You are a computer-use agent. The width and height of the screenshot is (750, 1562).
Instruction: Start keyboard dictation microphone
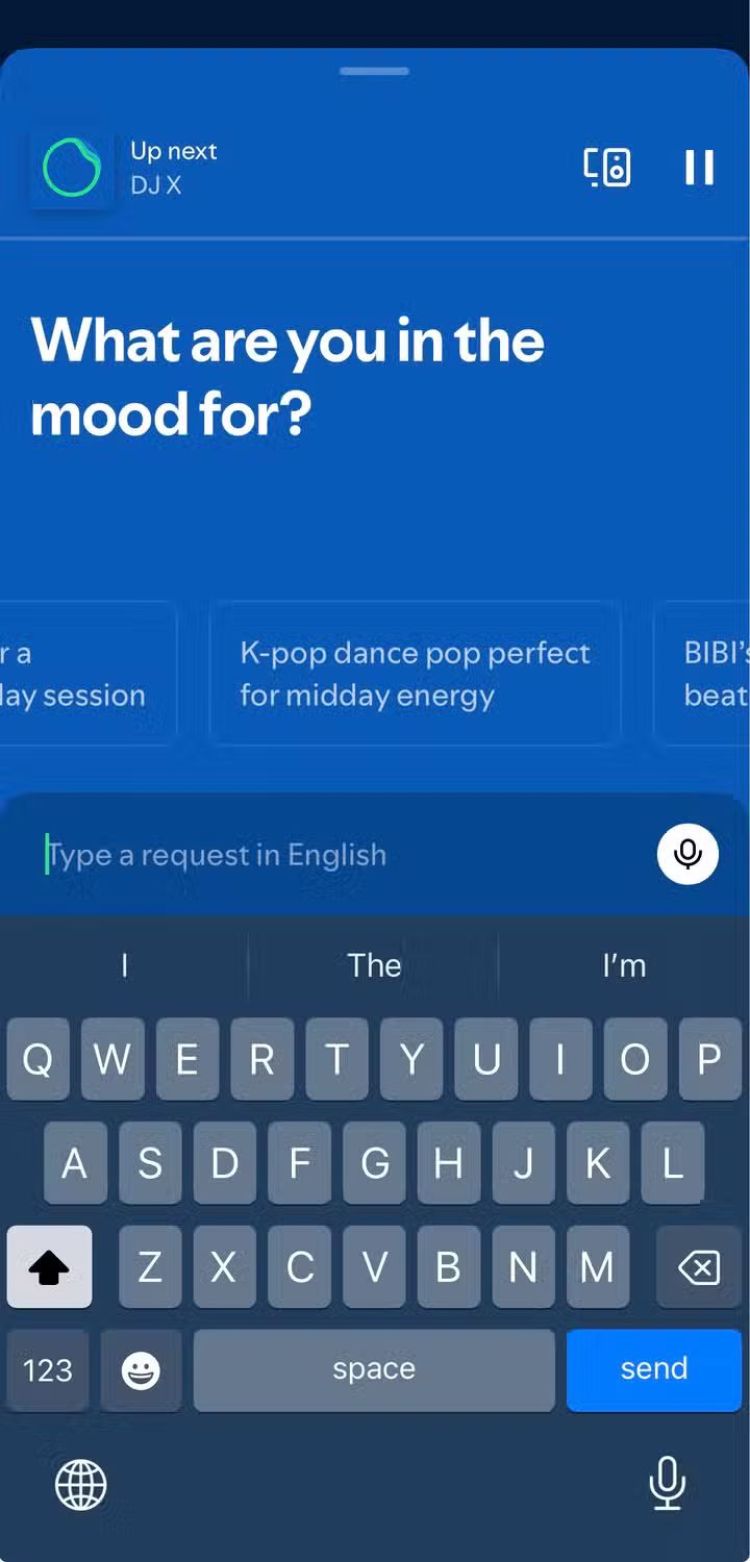point(667,1482)
